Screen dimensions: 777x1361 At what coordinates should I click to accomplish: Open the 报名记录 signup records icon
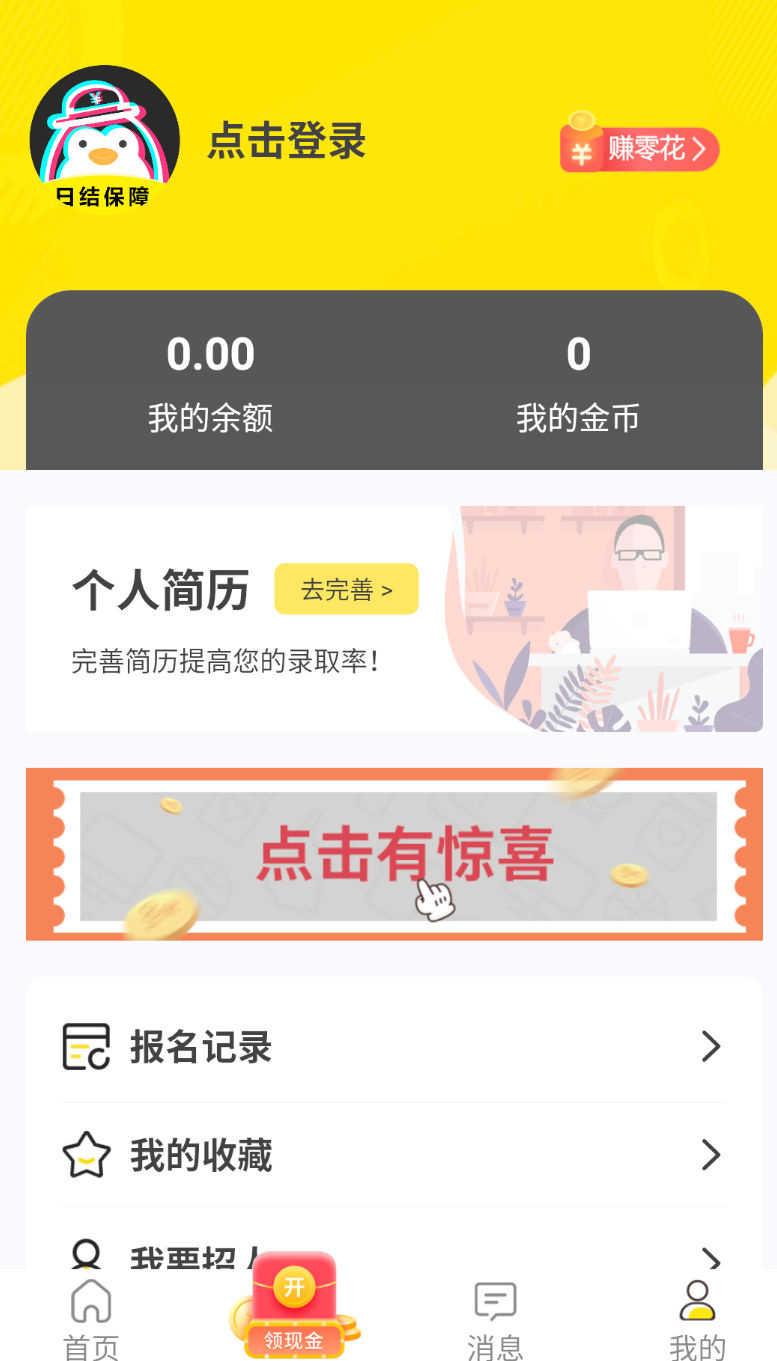click(85, 1047)
